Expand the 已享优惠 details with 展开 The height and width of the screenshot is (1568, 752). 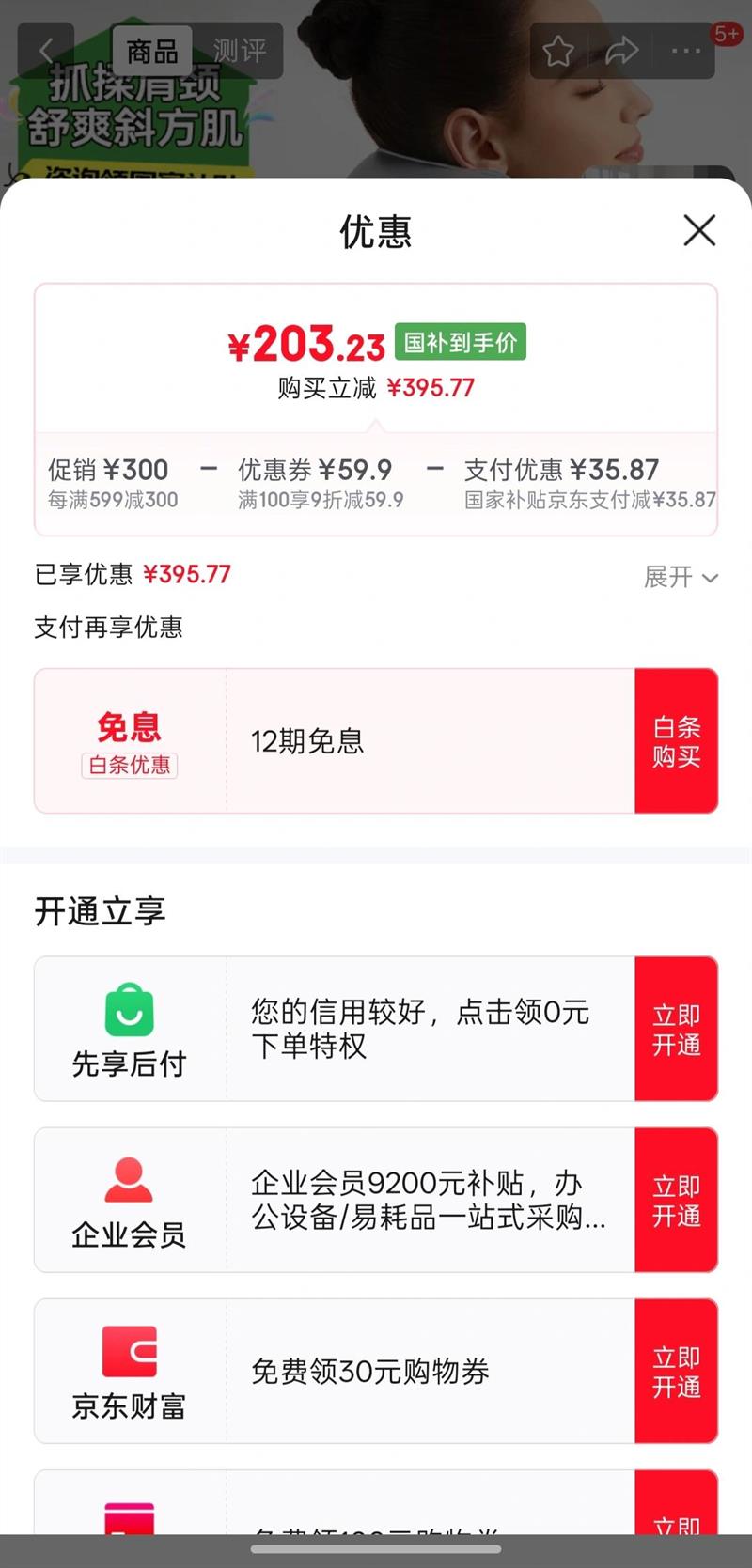[681, 576]
